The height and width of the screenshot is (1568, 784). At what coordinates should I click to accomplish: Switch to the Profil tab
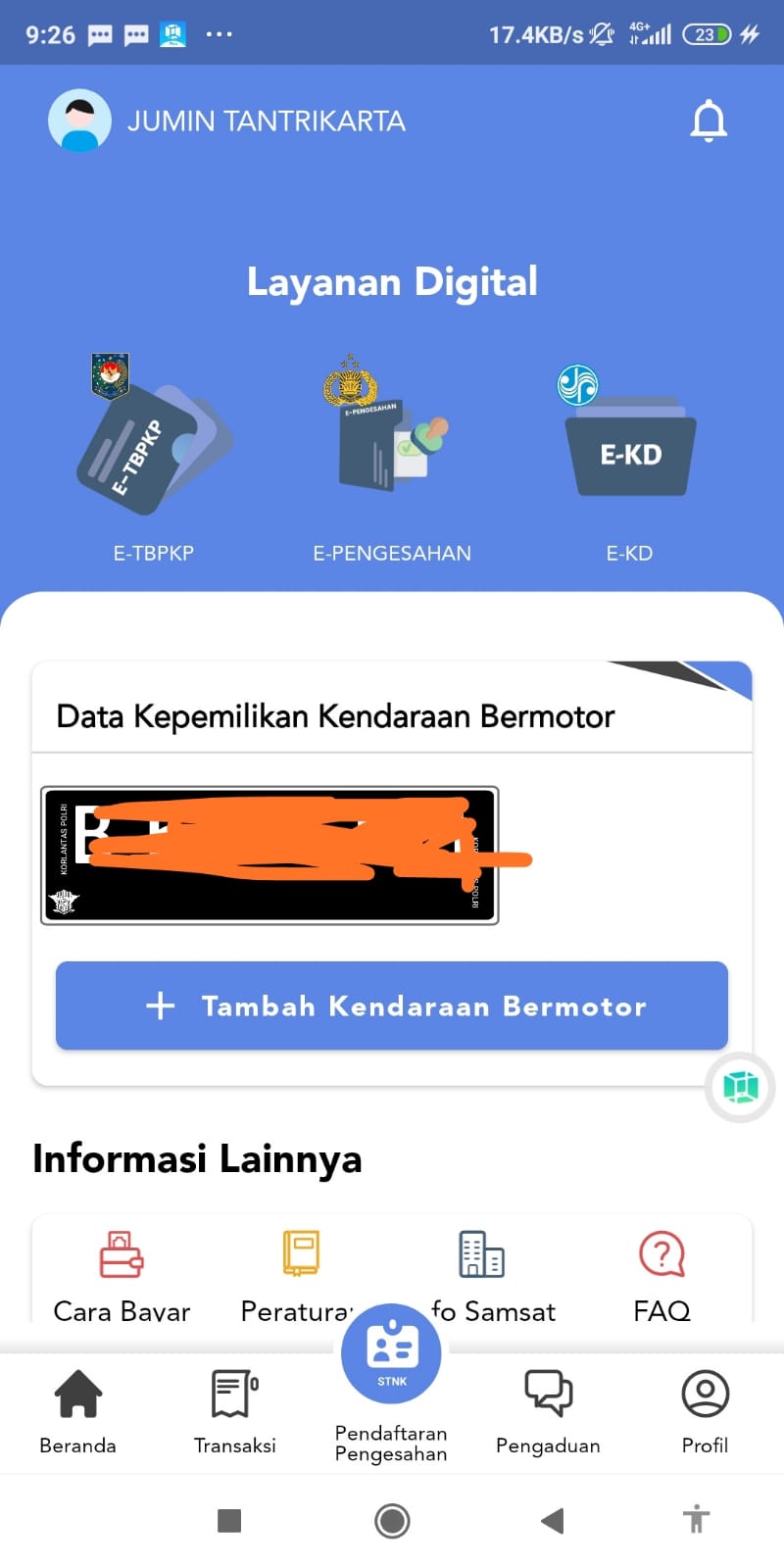(x=705, y=1412)
